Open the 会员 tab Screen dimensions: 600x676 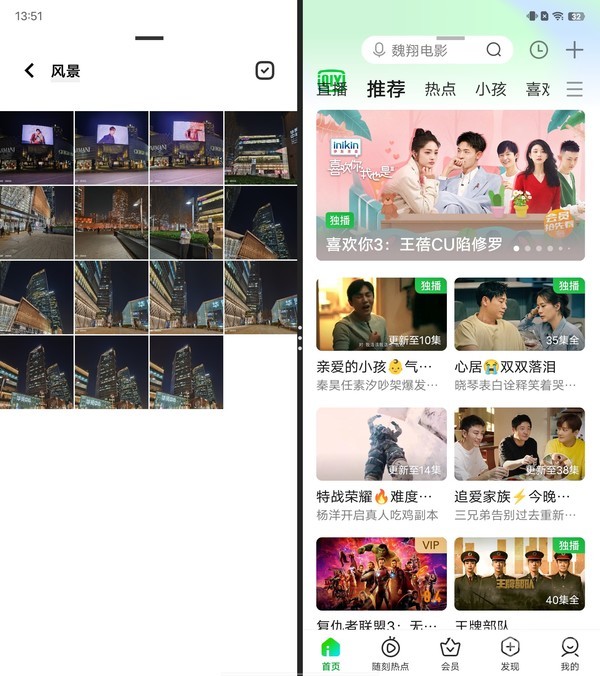tap(450, 654)
